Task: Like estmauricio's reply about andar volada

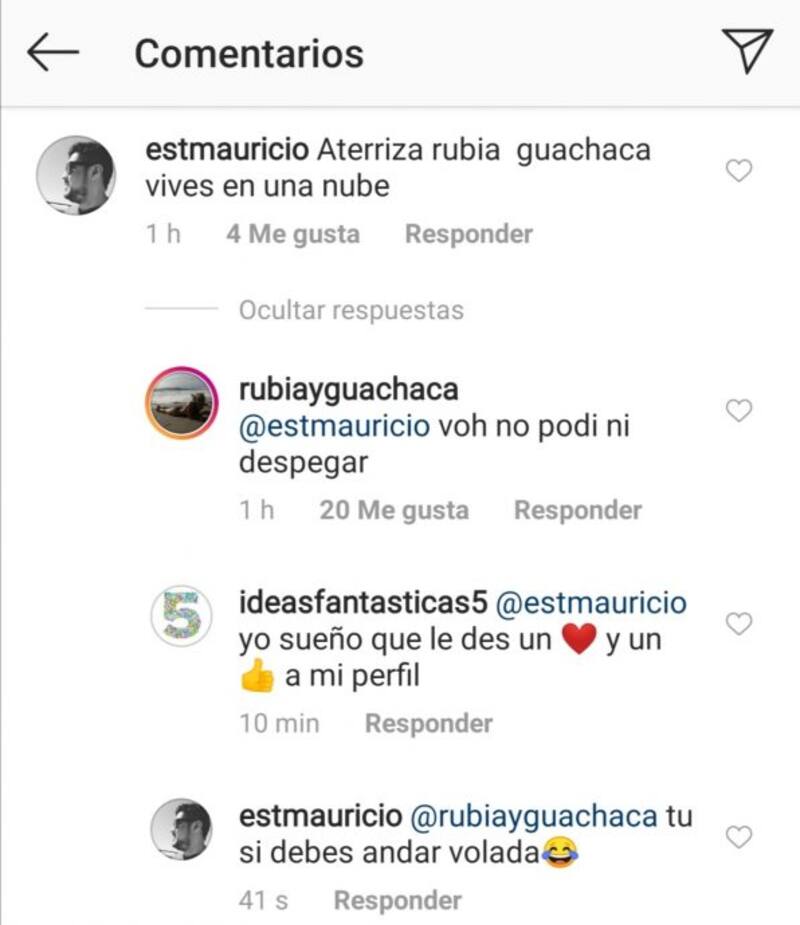Action: click(738, 837)
